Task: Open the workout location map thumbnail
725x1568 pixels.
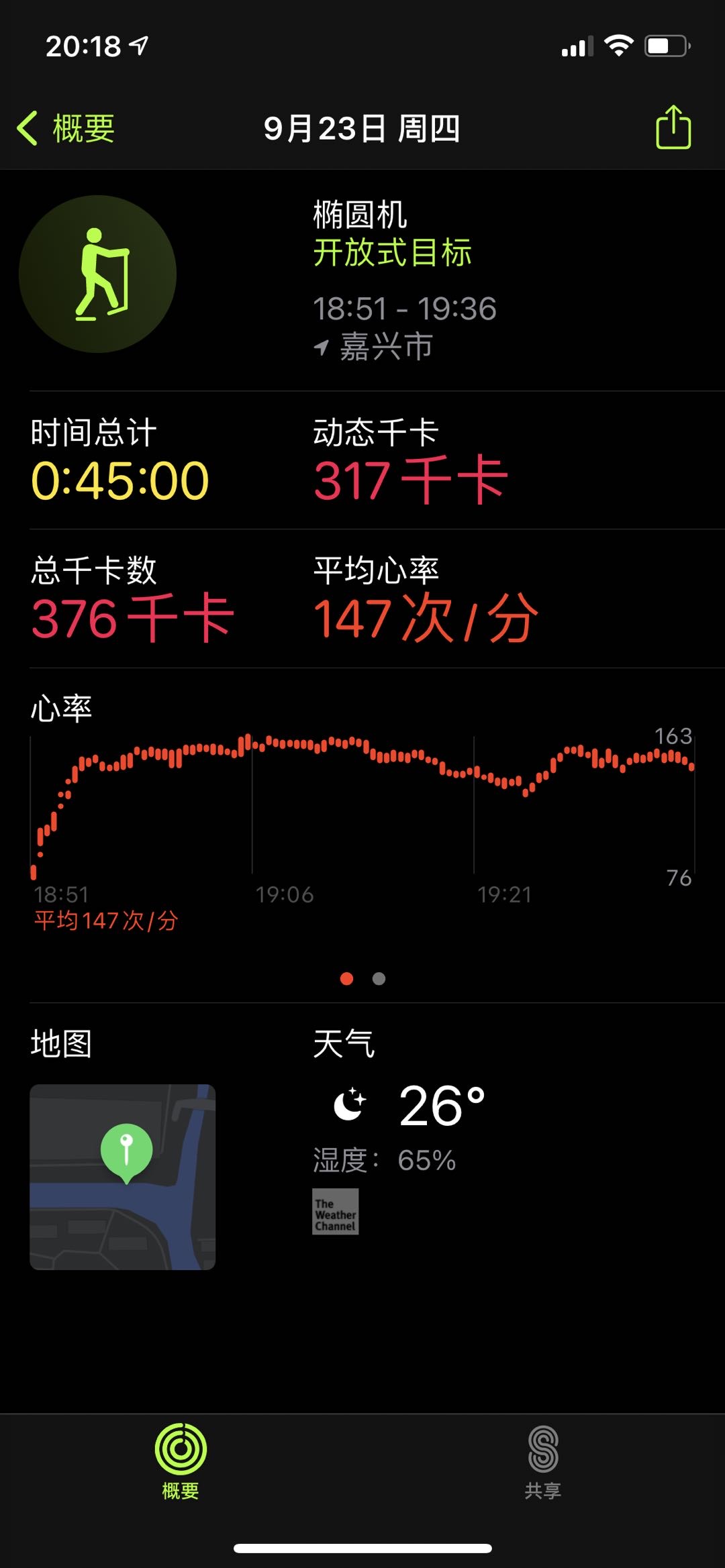Action: tap(123, 1177)
